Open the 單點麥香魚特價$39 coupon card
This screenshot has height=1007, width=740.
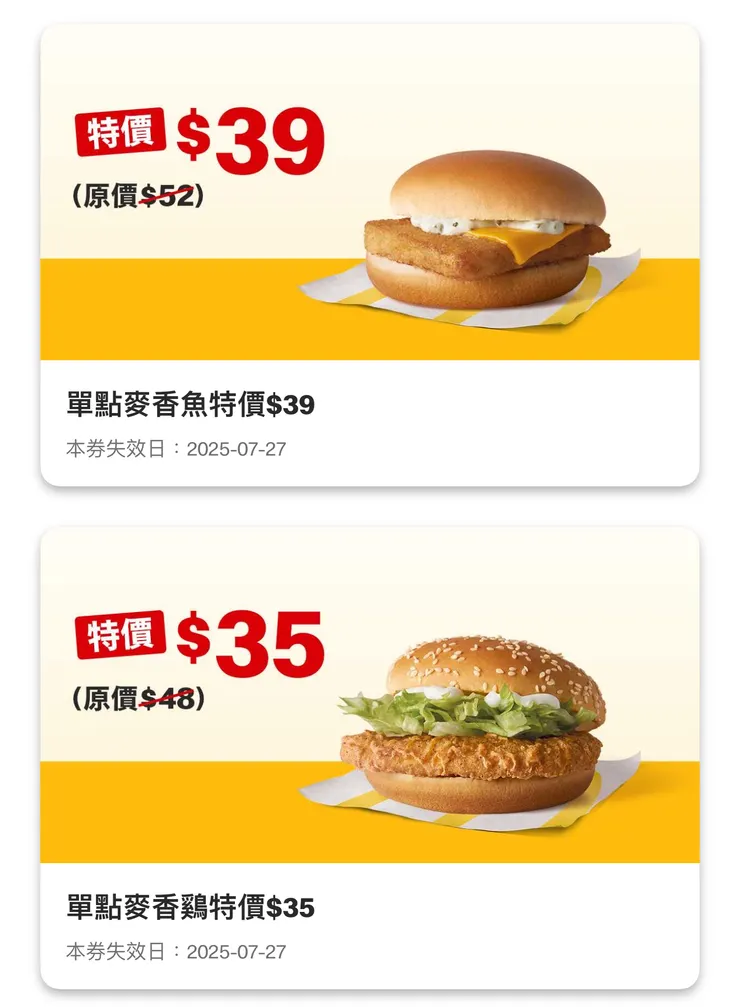(369, 256)
